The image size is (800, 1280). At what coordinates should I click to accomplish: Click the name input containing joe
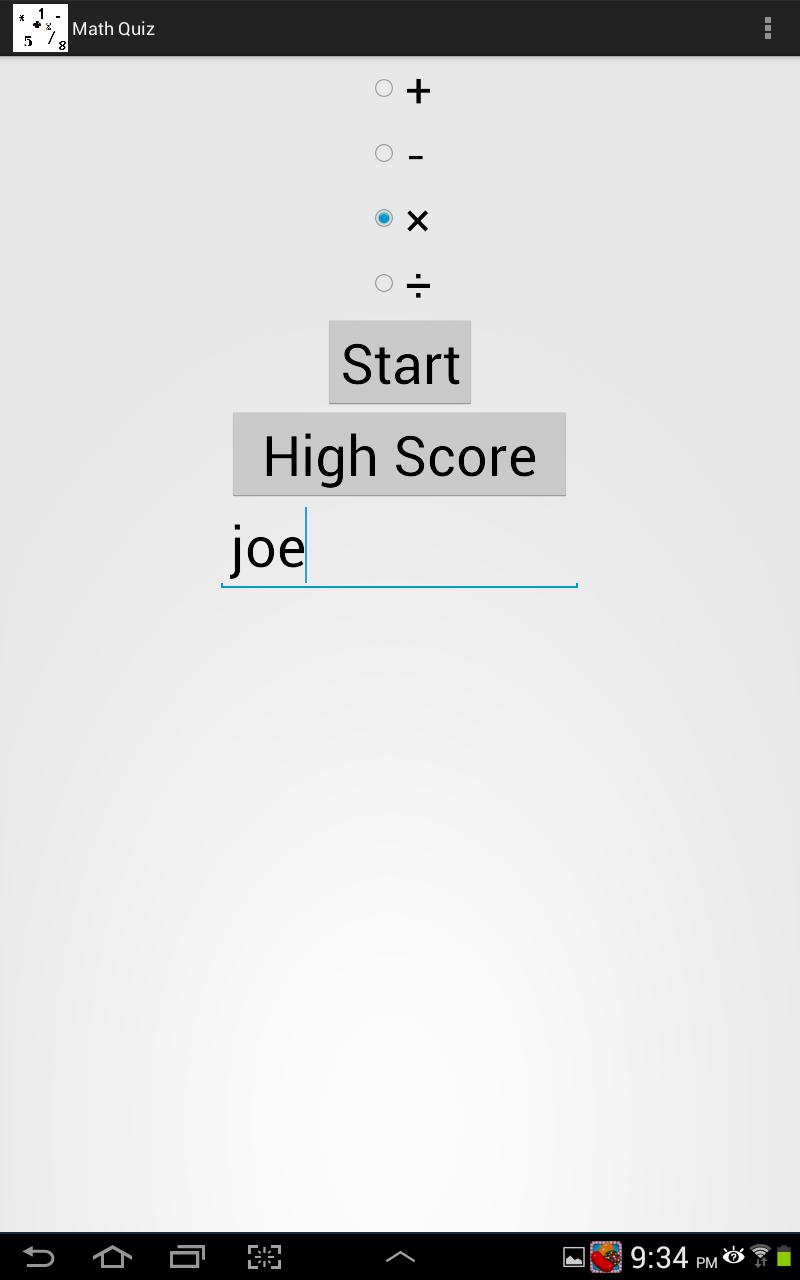tap(399, 548)
